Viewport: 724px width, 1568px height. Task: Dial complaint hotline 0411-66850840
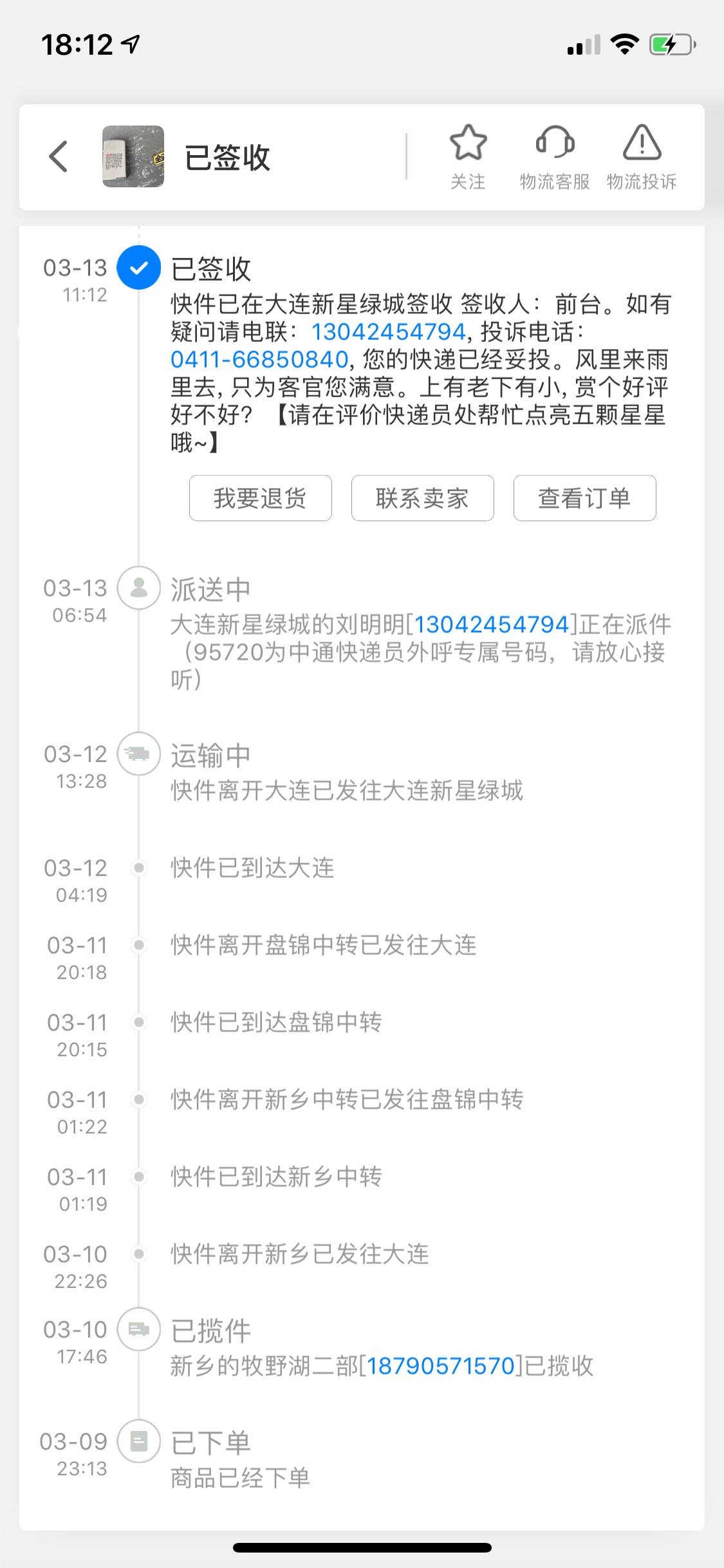259,359
